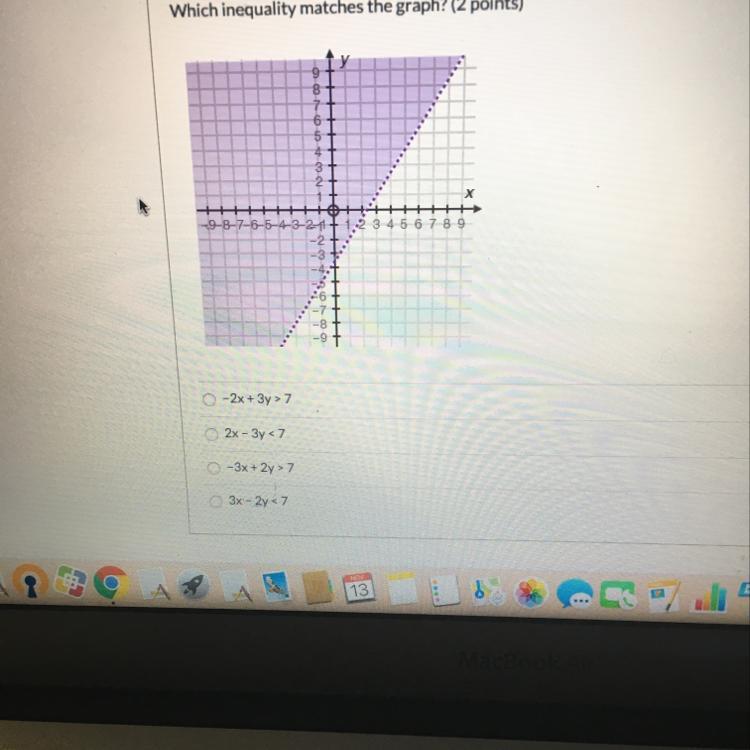Open Messages from the dock
Image resolution: width=750 pixels, height=750 pixels.
576,594
